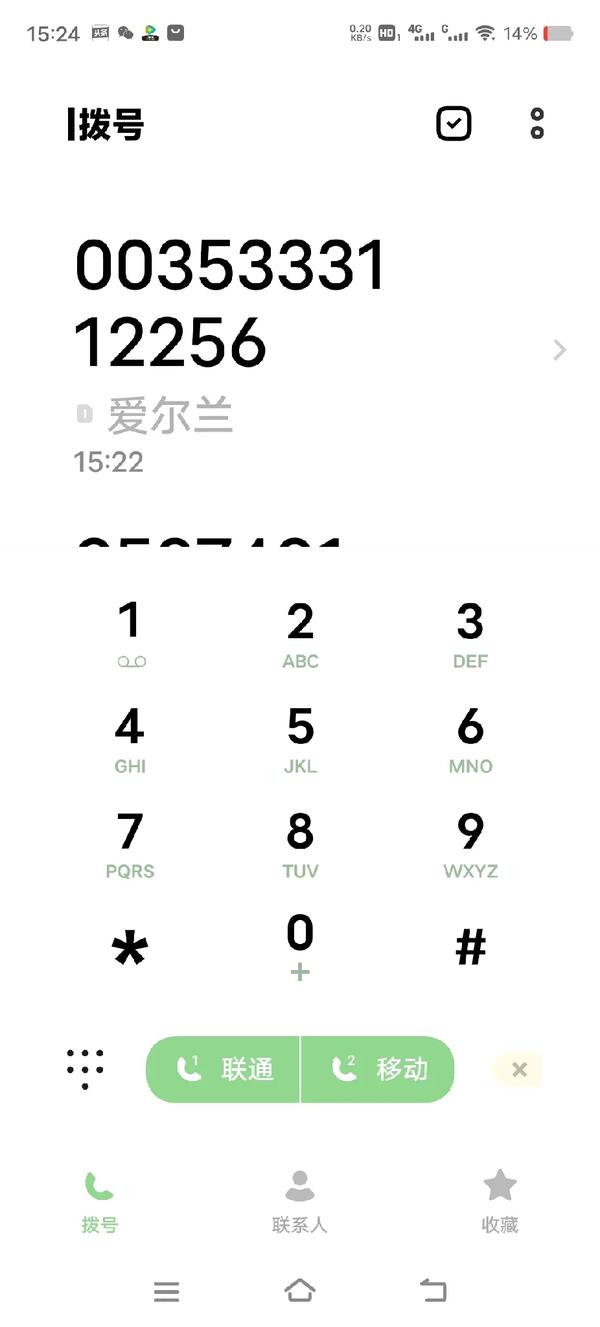Tap the 0 plus key

tap(300, 946)
